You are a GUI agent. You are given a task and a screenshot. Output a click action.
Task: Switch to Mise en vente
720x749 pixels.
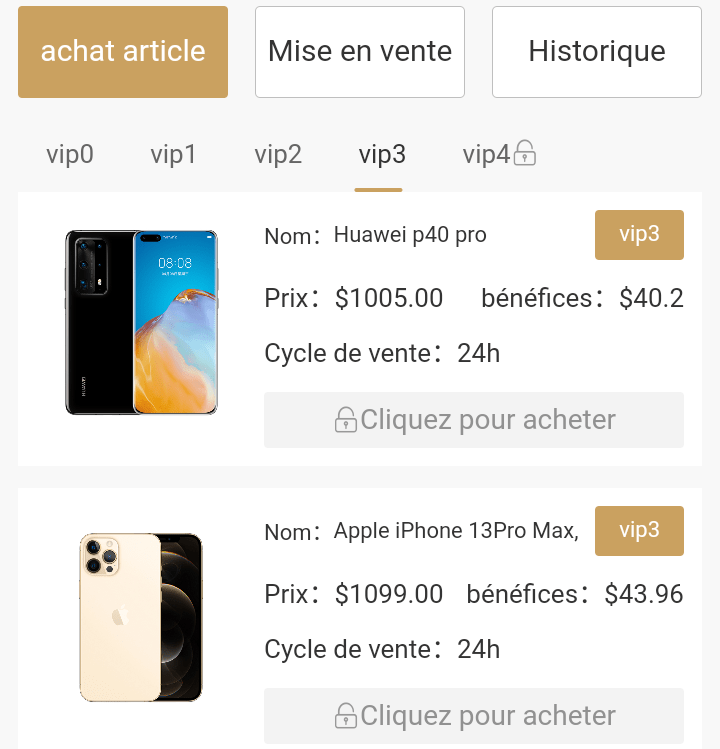click(x=360, y=52)
